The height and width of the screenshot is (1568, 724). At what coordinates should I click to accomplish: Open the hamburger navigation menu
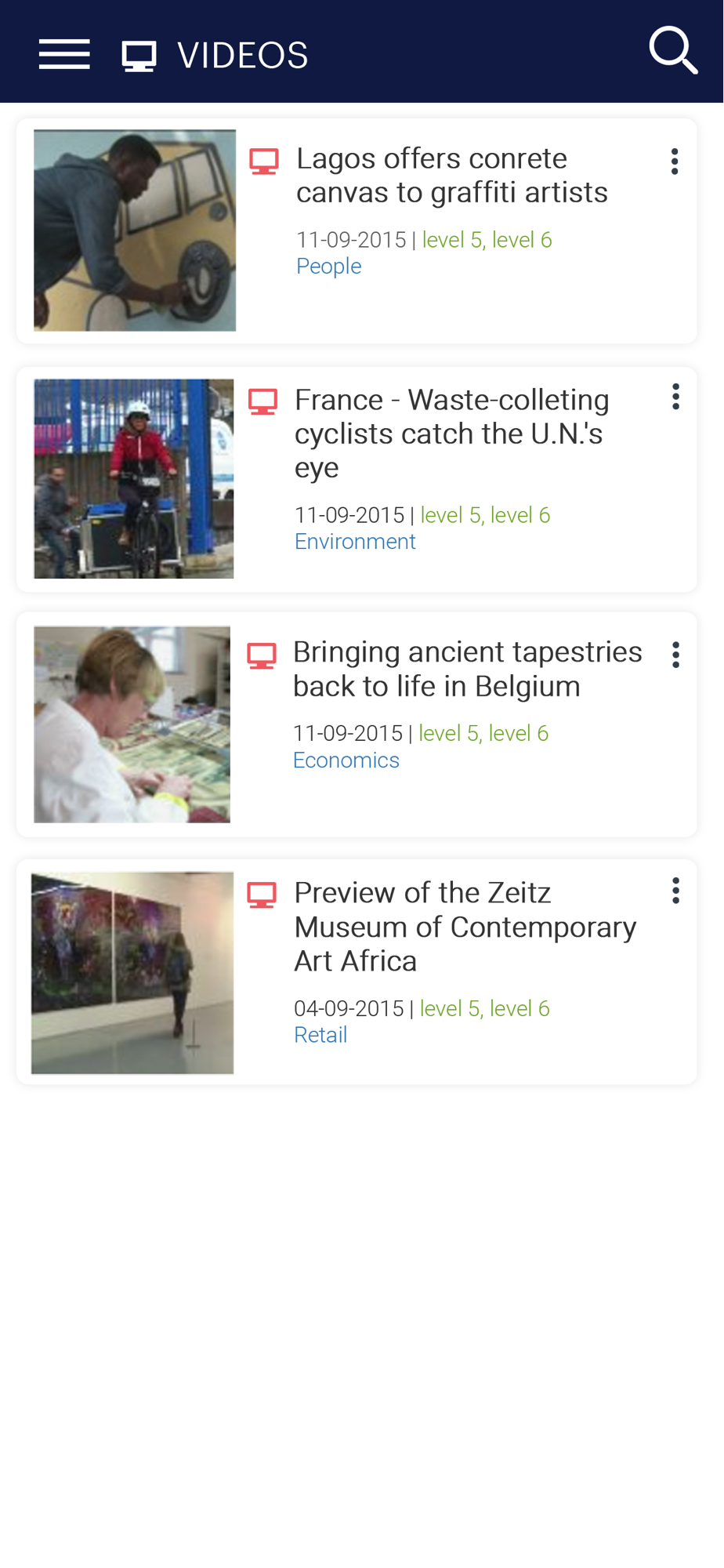point(64,54)
